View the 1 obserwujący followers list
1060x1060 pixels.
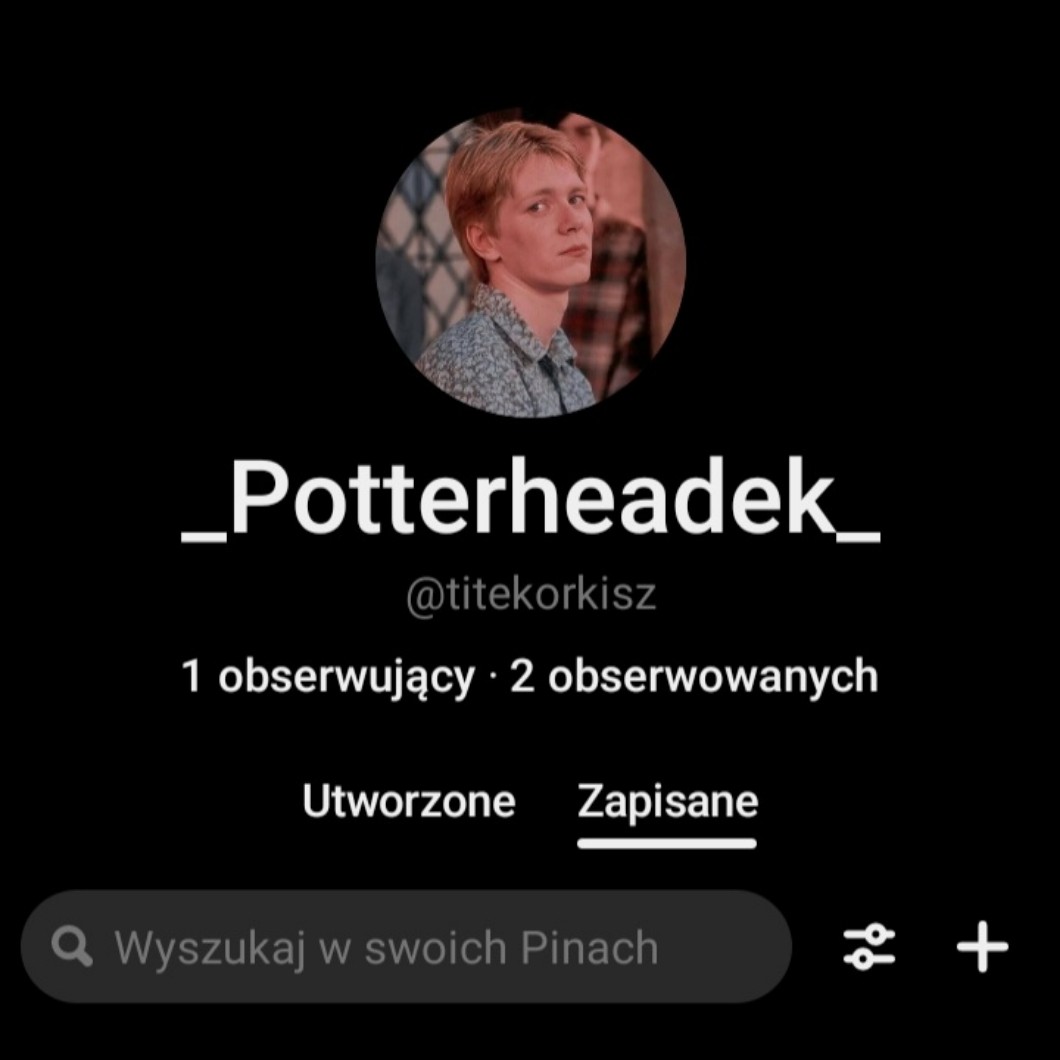tap(328, 677)
